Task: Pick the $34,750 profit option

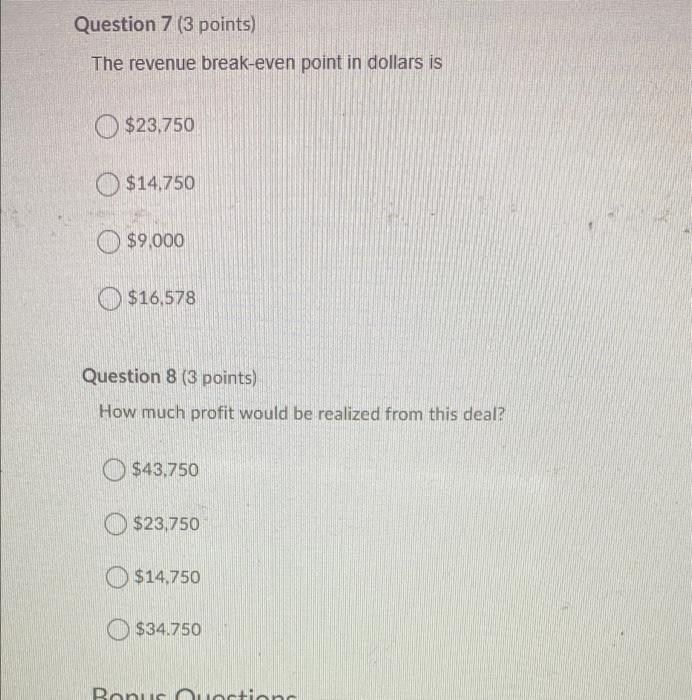Action: pos(119,630)
